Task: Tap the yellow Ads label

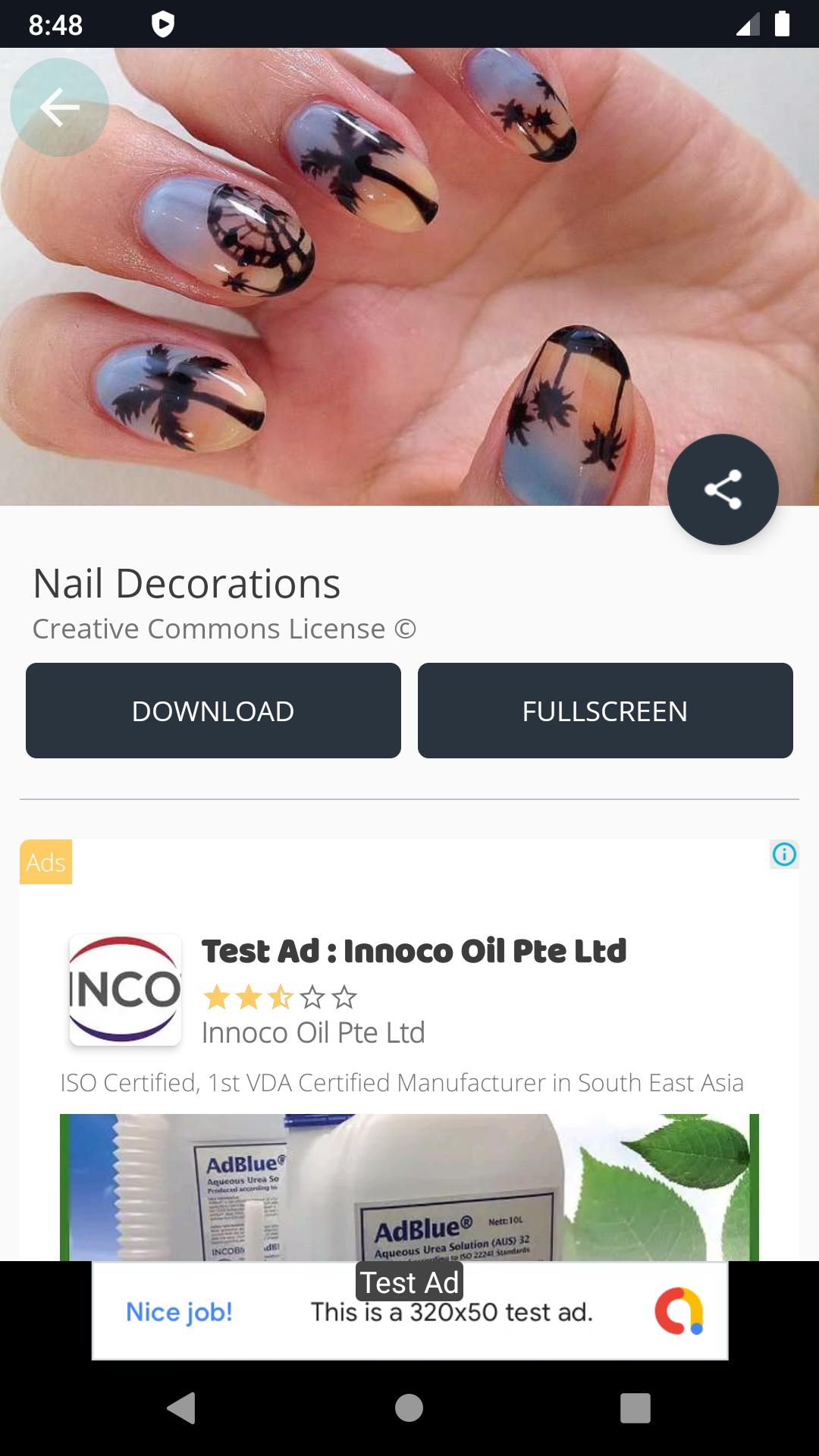Action: pos(45,861)
